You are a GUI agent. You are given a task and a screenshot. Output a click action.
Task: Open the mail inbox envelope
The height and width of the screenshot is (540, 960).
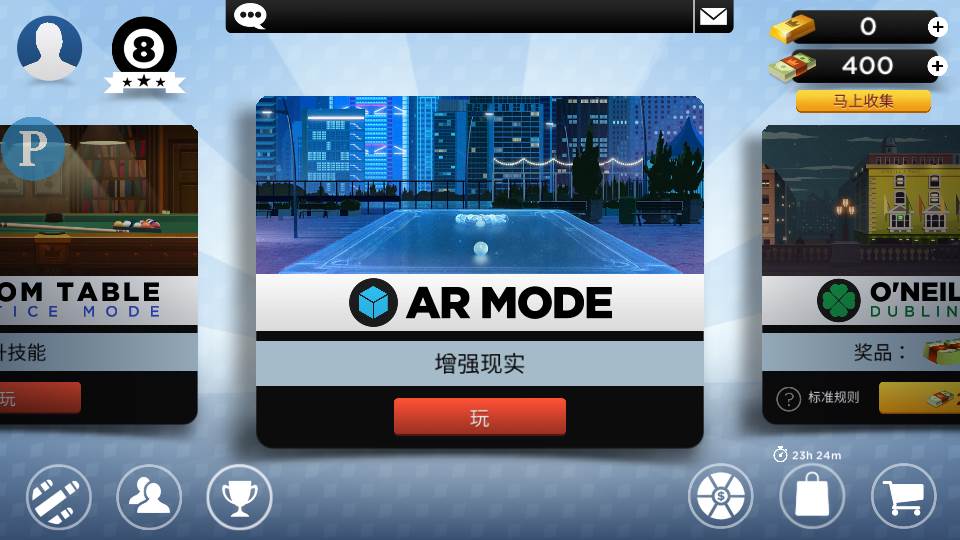pos(713,16)
